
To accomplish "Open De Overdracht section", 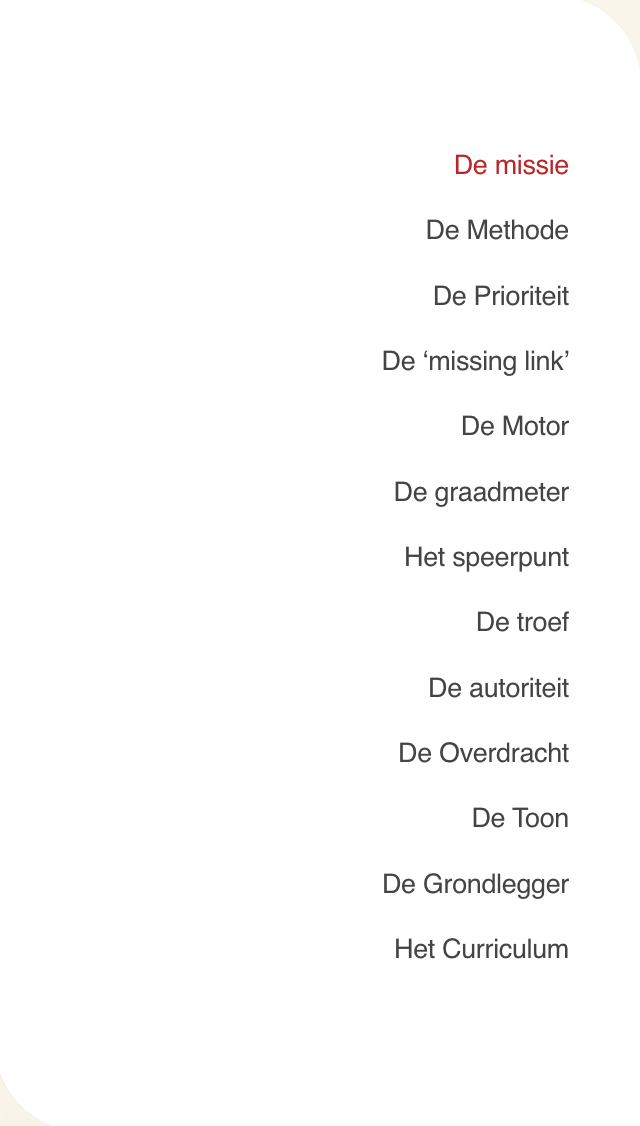I will pos(483,753).
